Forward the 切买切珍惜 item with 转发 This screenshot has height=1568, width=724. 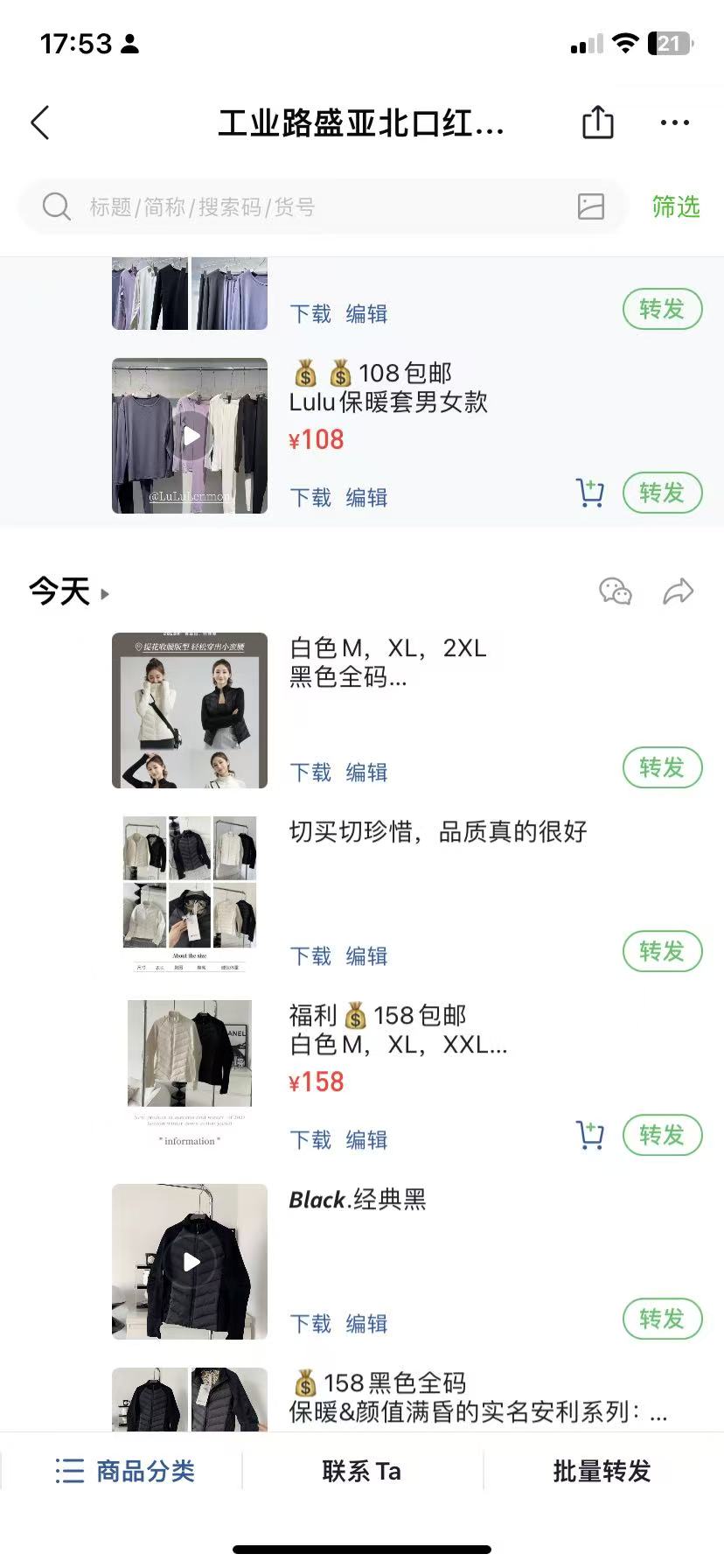pyautogui.click(x=662, y=952)
